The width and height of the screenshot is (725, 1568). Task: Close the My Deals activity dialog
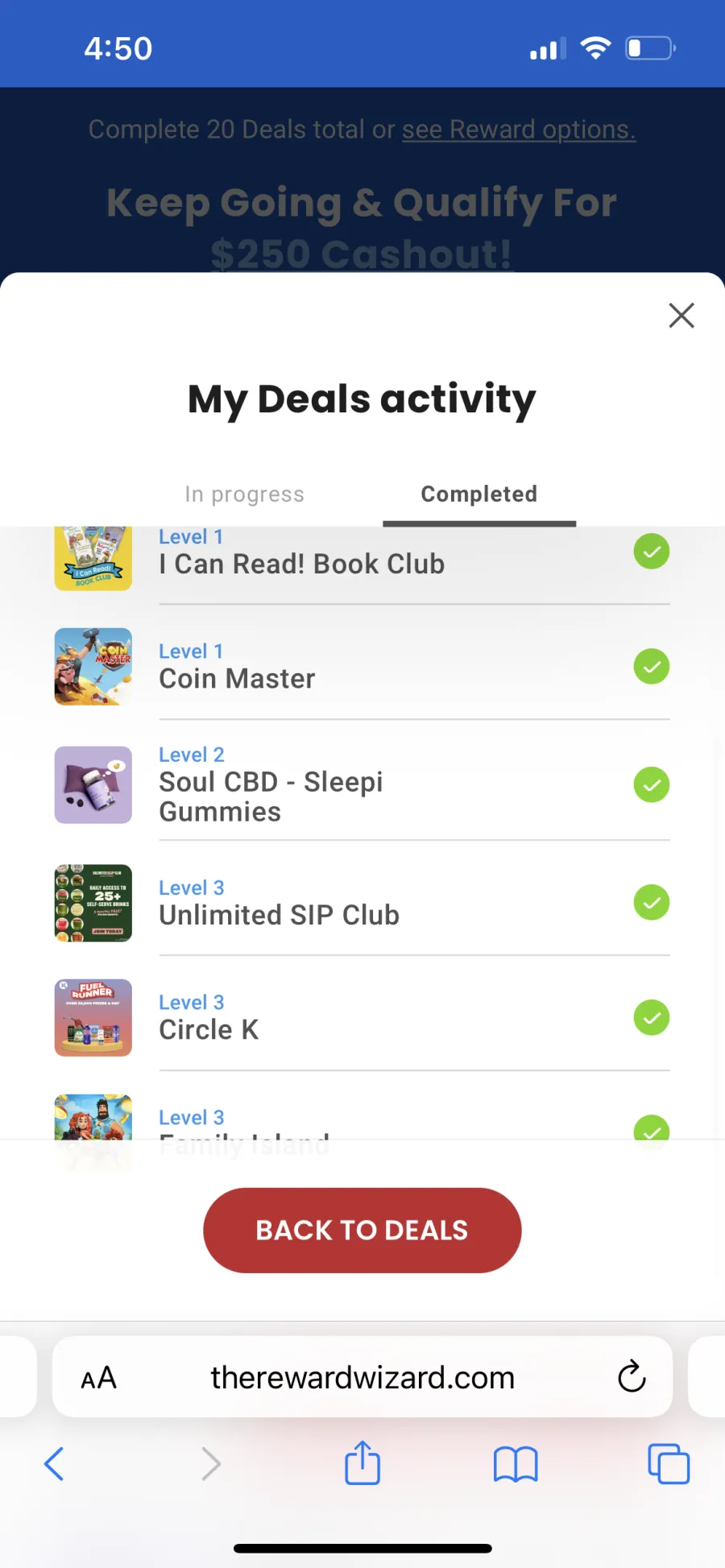tap(681, 316)
